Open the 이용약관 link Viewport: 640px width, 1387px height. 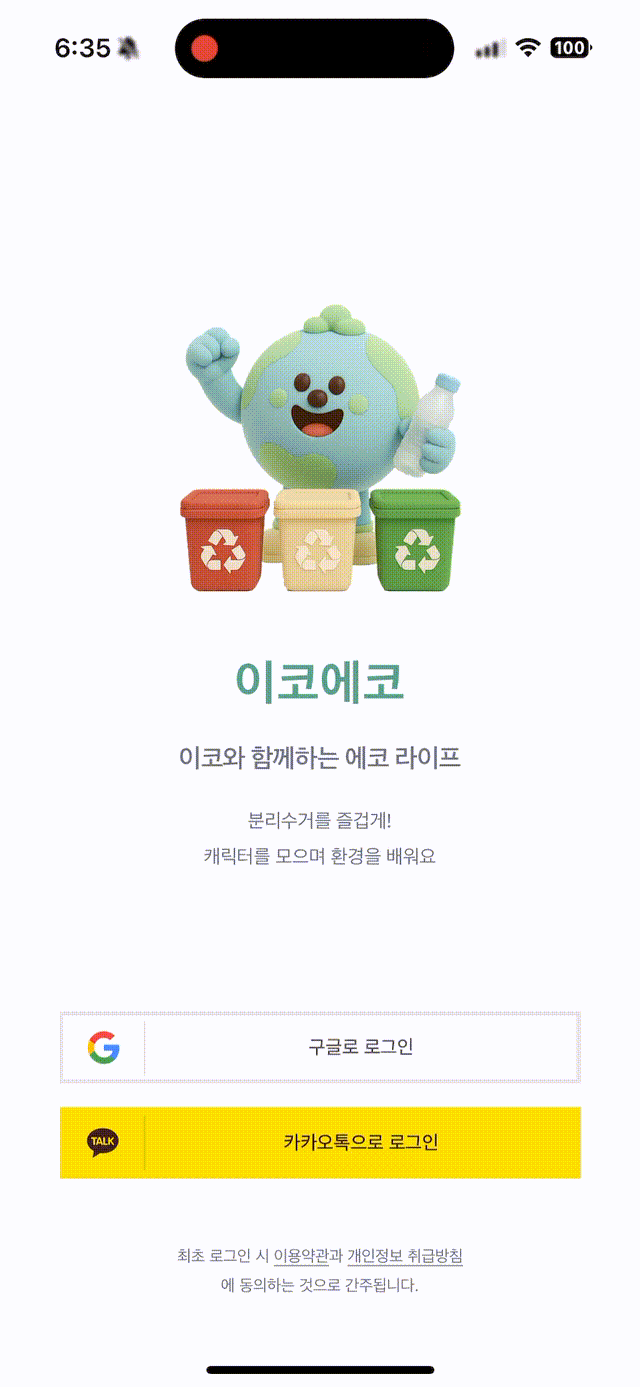click(x=300, y=1256)
